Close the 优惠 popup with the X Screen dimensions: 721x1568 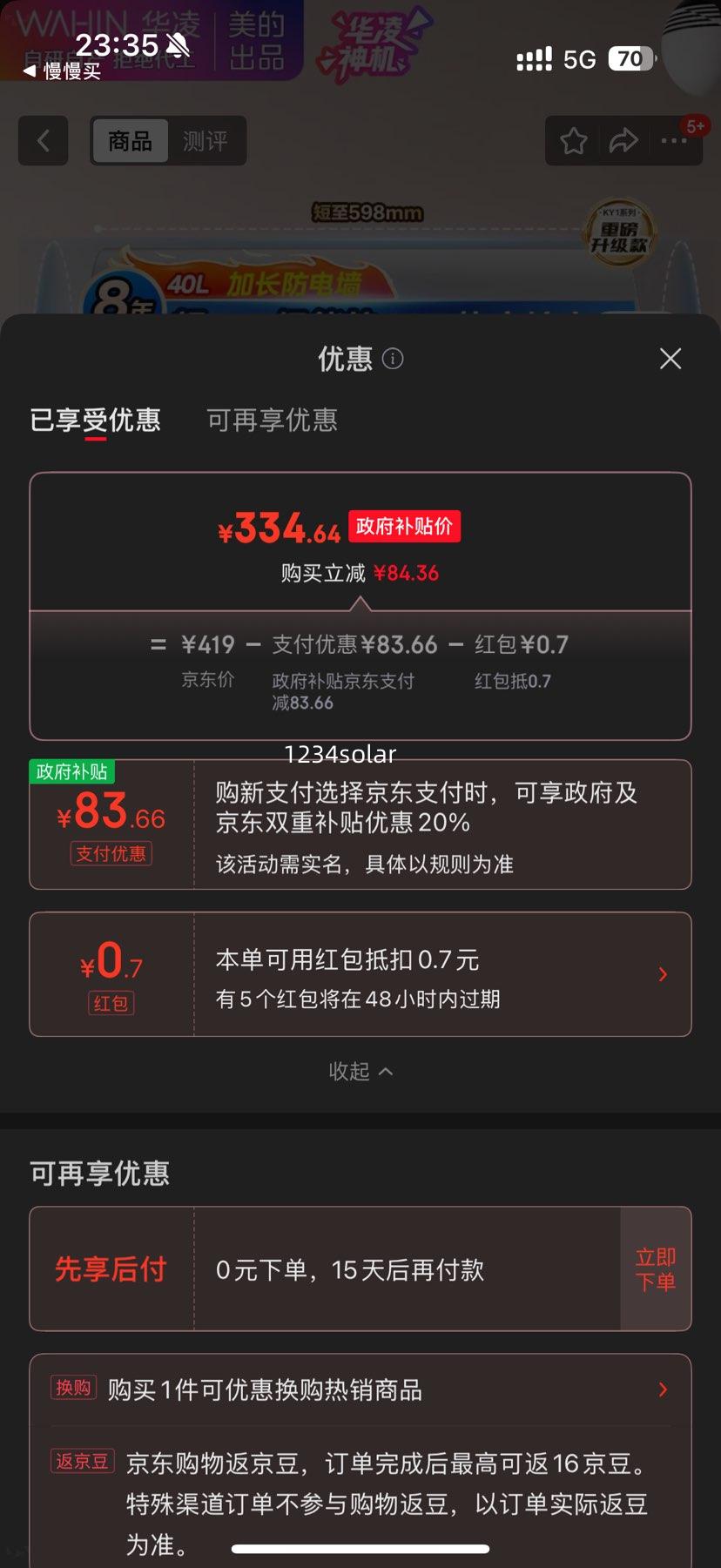(x=670, y=359)
